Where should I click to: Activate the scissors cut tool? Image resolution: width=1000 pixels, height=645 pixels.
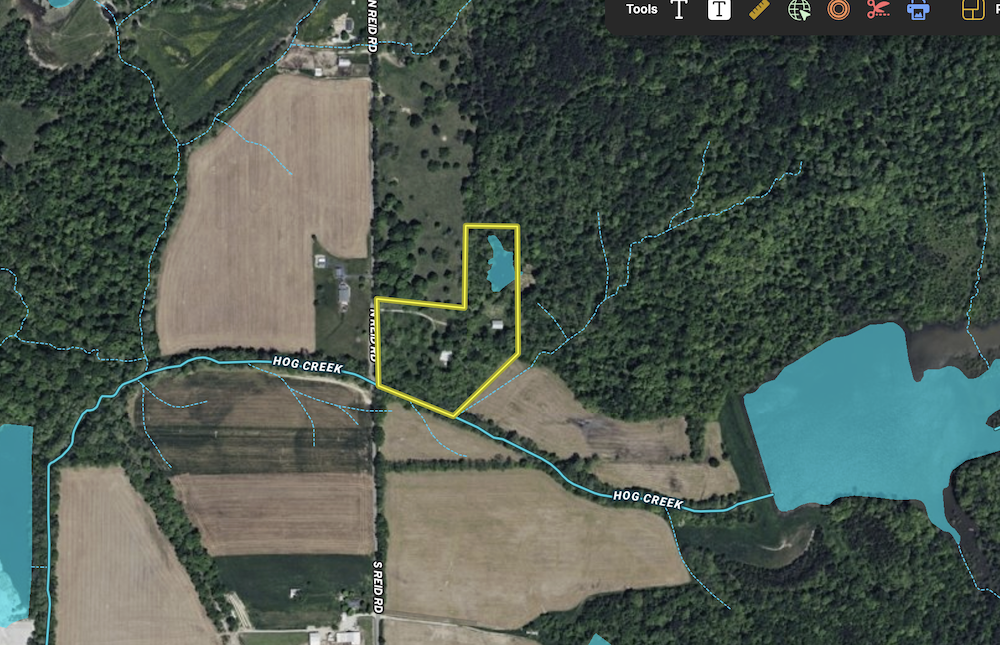pos(878,10)
